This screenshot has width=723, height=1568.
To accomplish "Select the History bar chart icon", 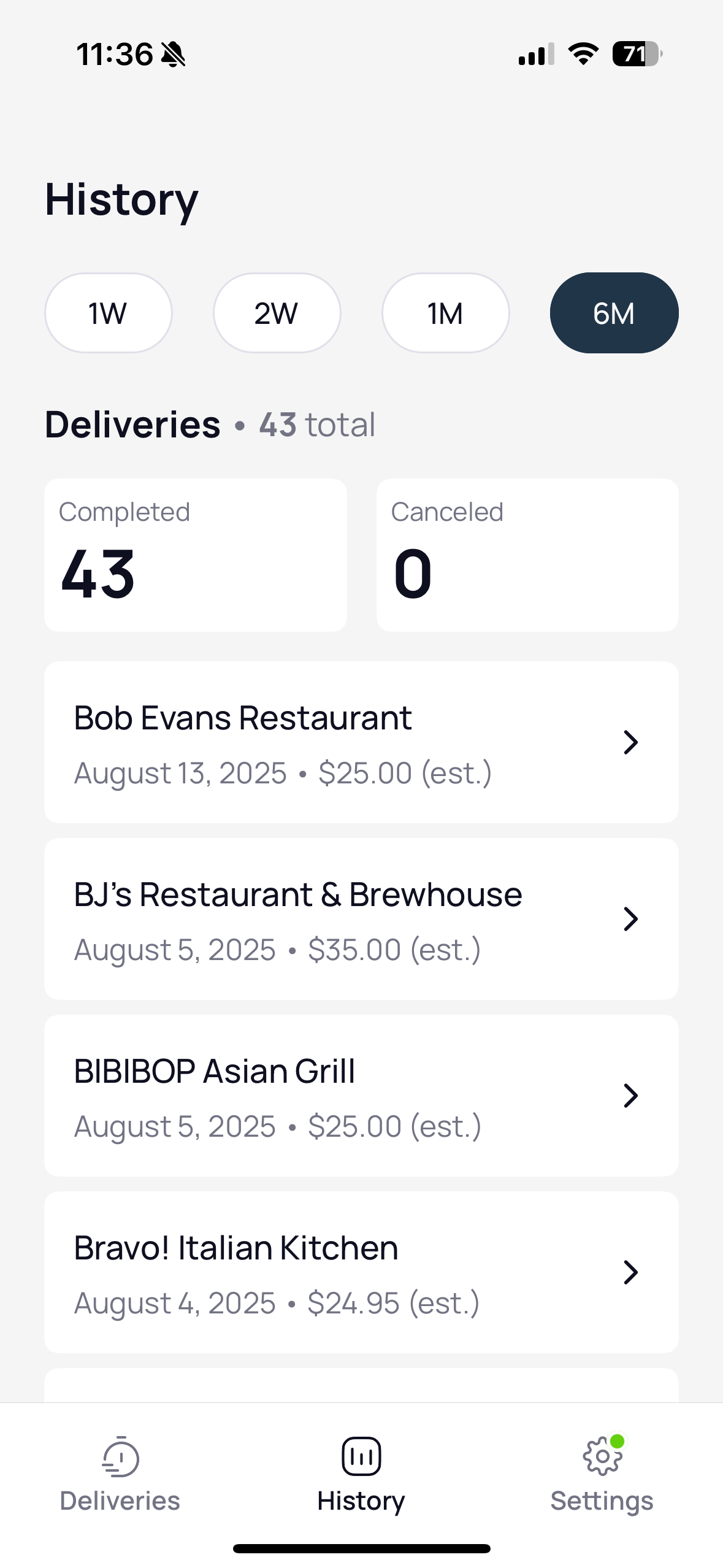I will [x=361, y=1455].
